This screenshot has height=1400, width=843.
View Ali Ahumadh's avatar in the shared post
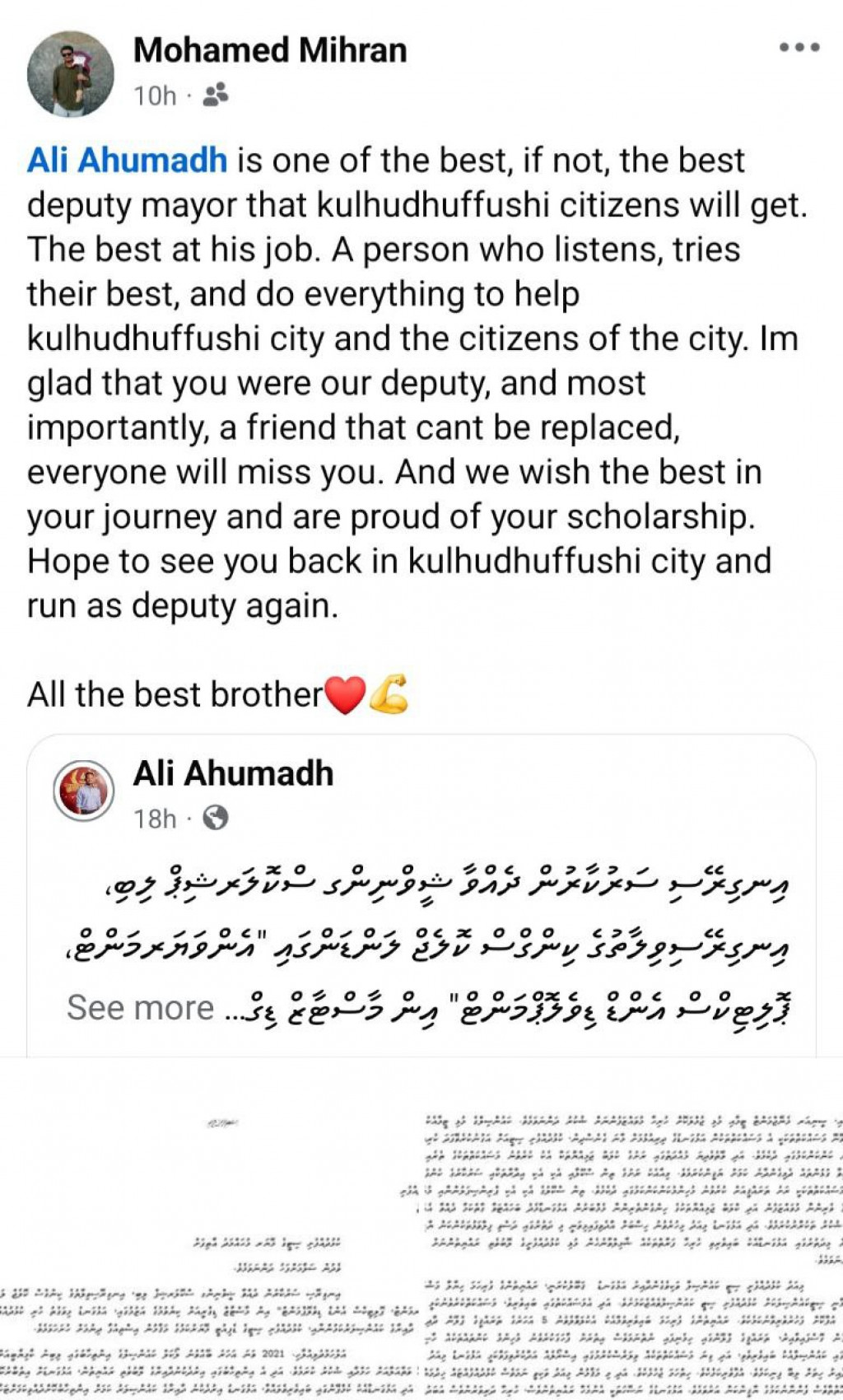coord(83,789)
